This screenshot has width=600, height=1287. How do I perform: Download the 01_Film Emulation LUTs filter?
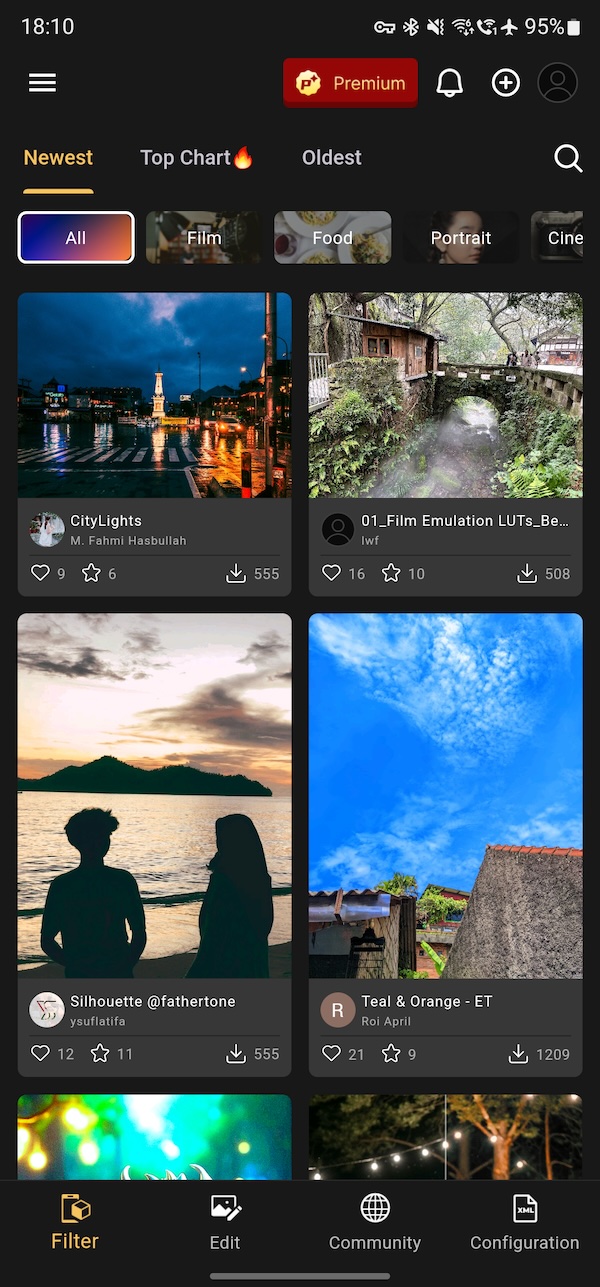pyautogui.click(x=527, y=574)
